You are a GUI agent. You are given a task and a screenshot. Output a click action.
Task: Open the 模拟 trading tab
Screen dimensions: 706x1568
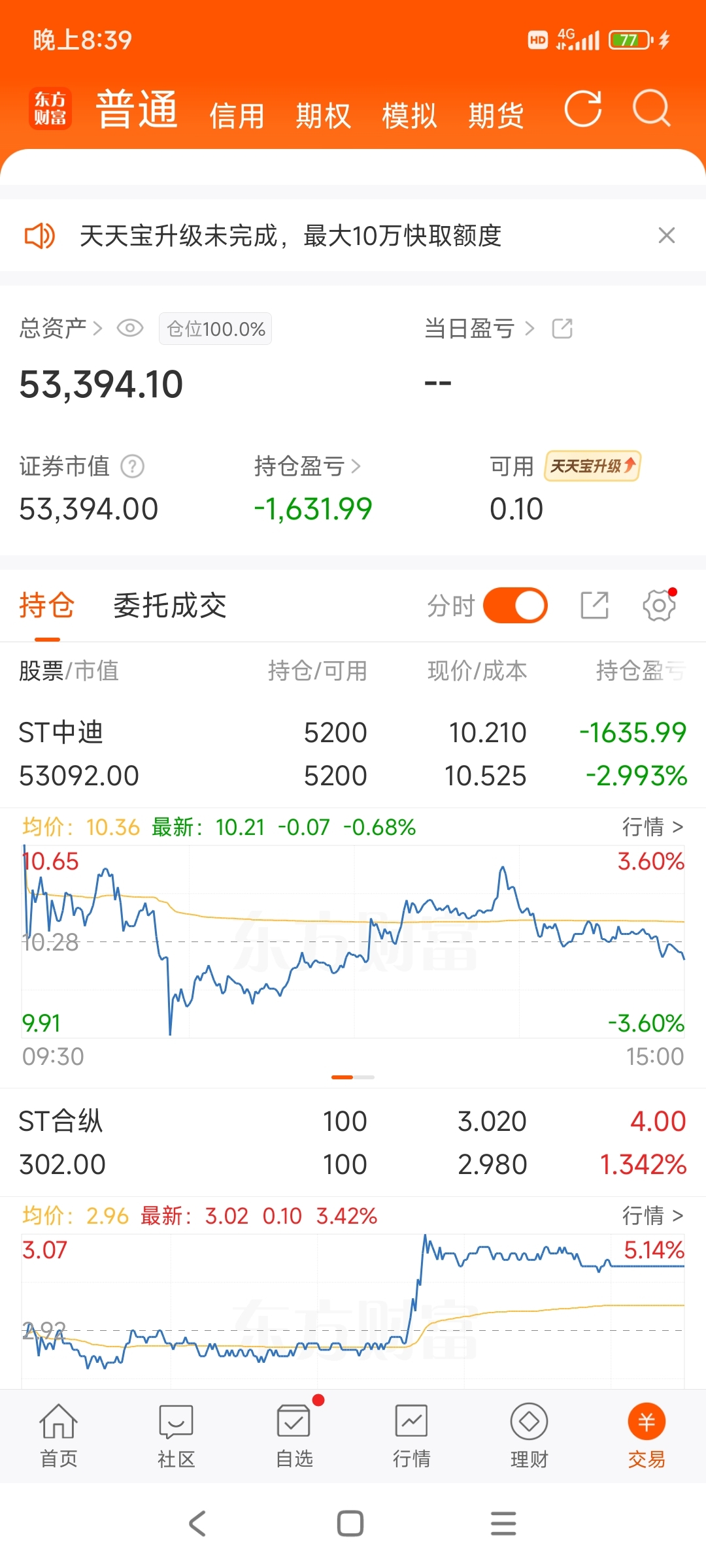(x=409, y=116)
